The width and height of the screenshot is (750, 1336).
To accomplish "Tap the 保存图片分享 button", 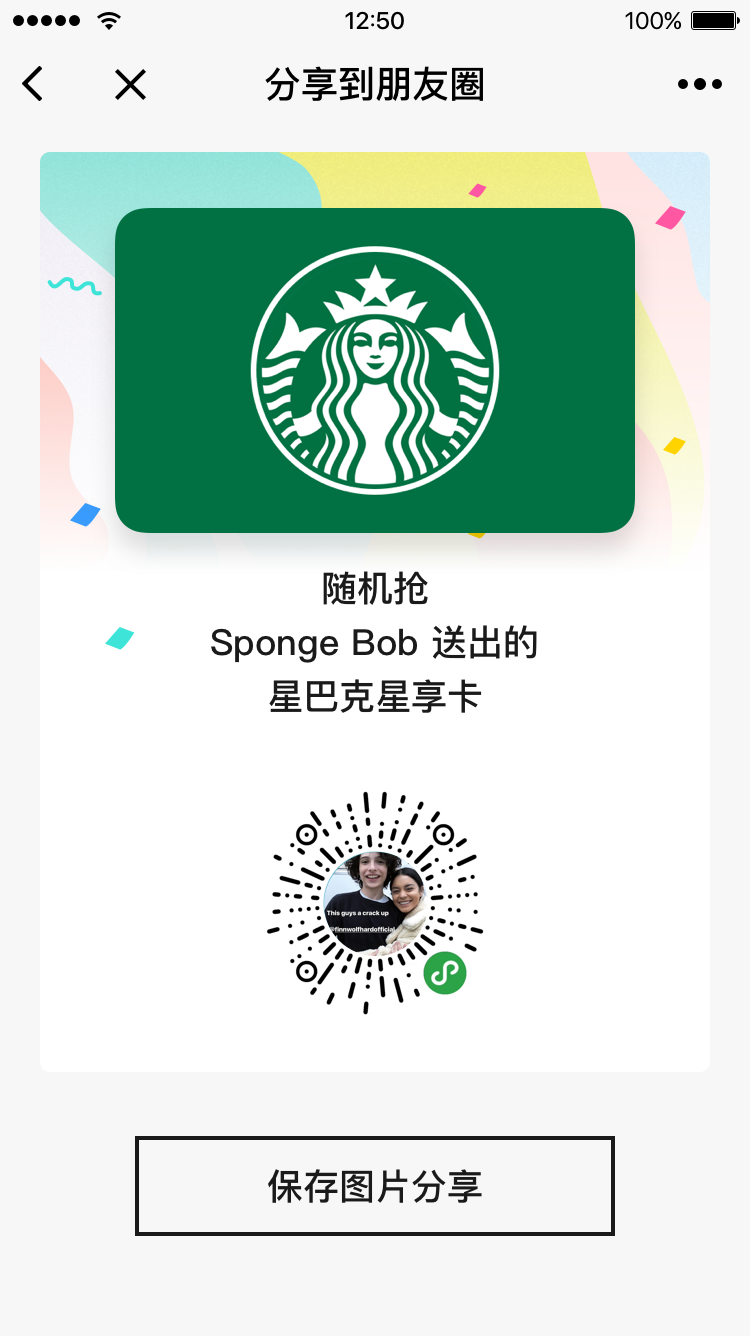I will (375, 1185).
